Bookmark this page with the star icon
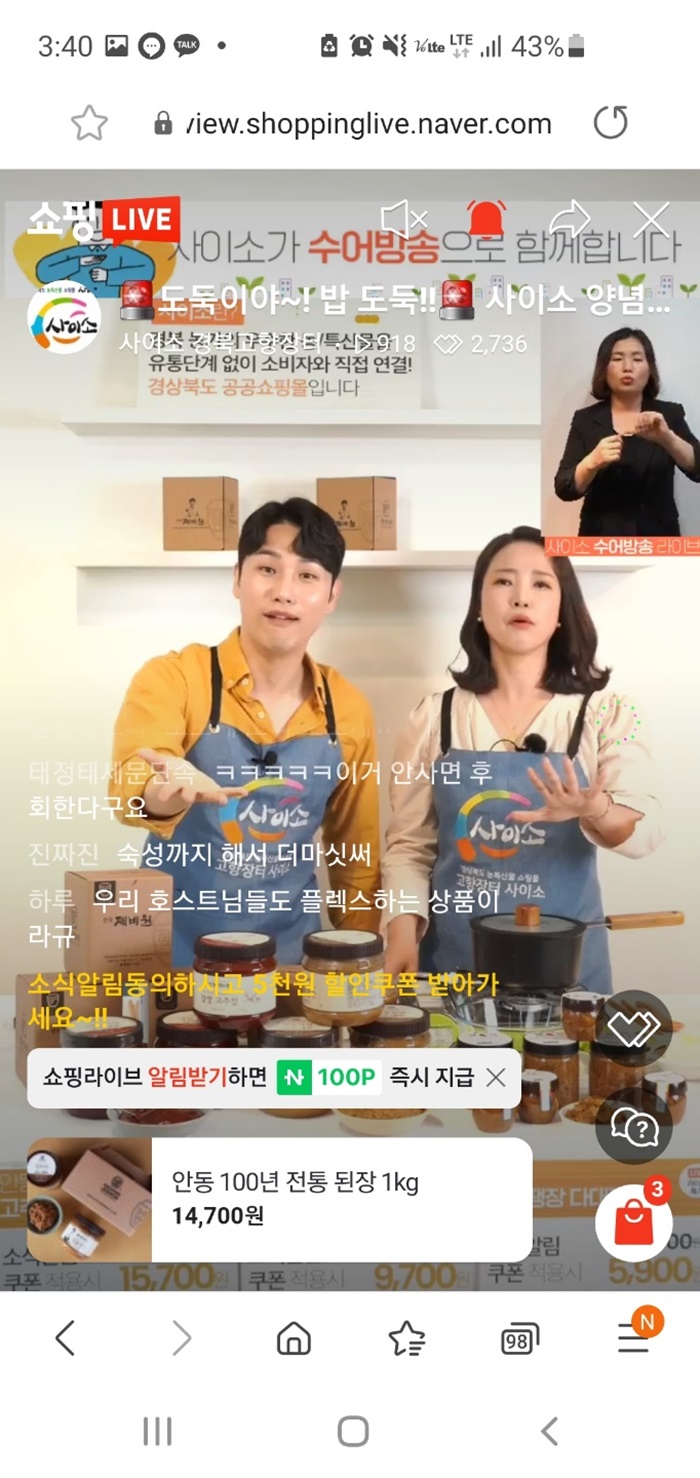The width and height of the screenshot is (700, 1478). tap(89, 124)
